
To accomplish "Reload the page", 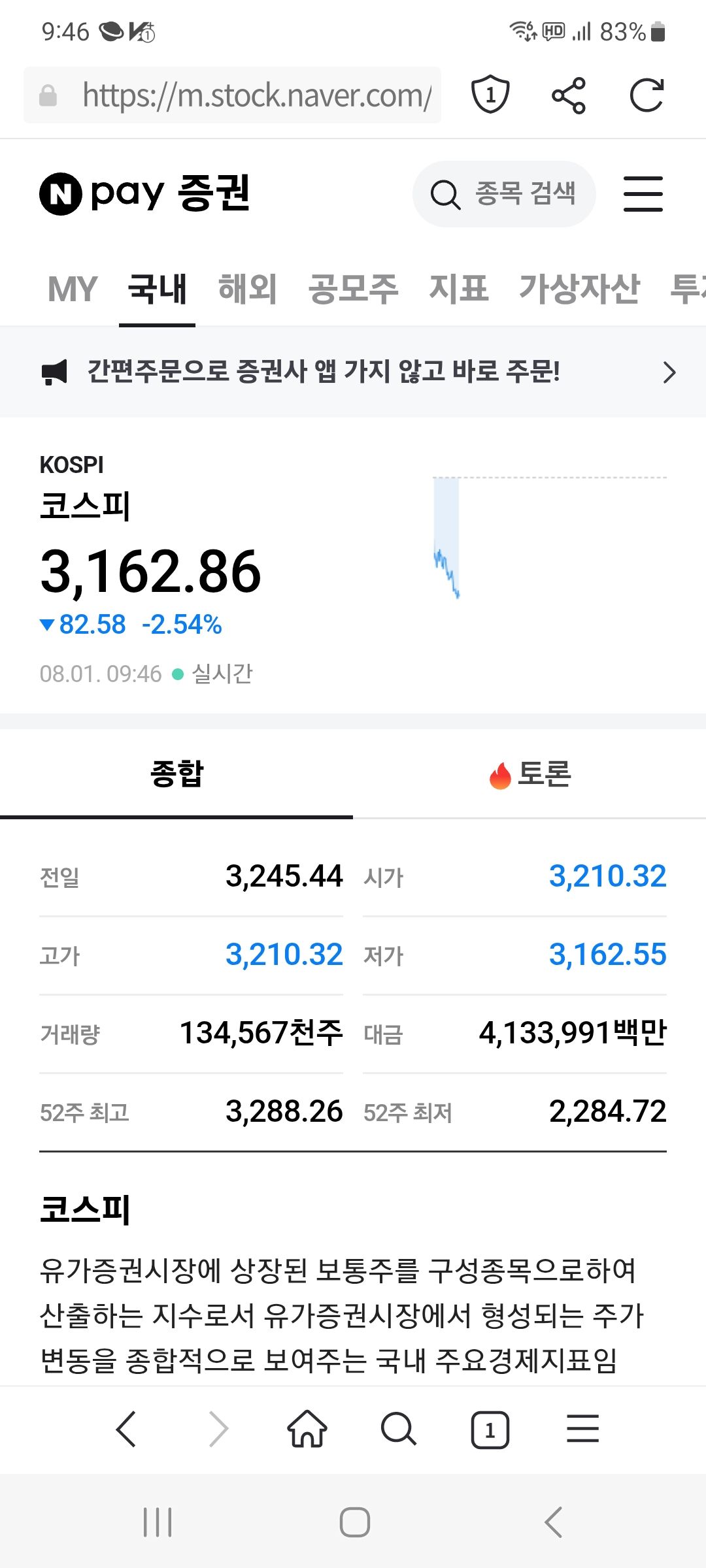I will [x=647, y=95].
